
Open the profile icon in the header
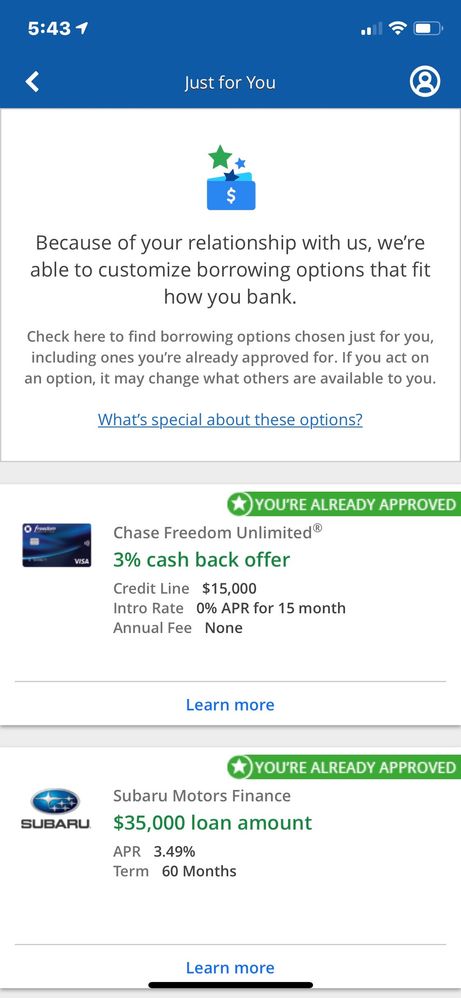(x=425, y=82)
